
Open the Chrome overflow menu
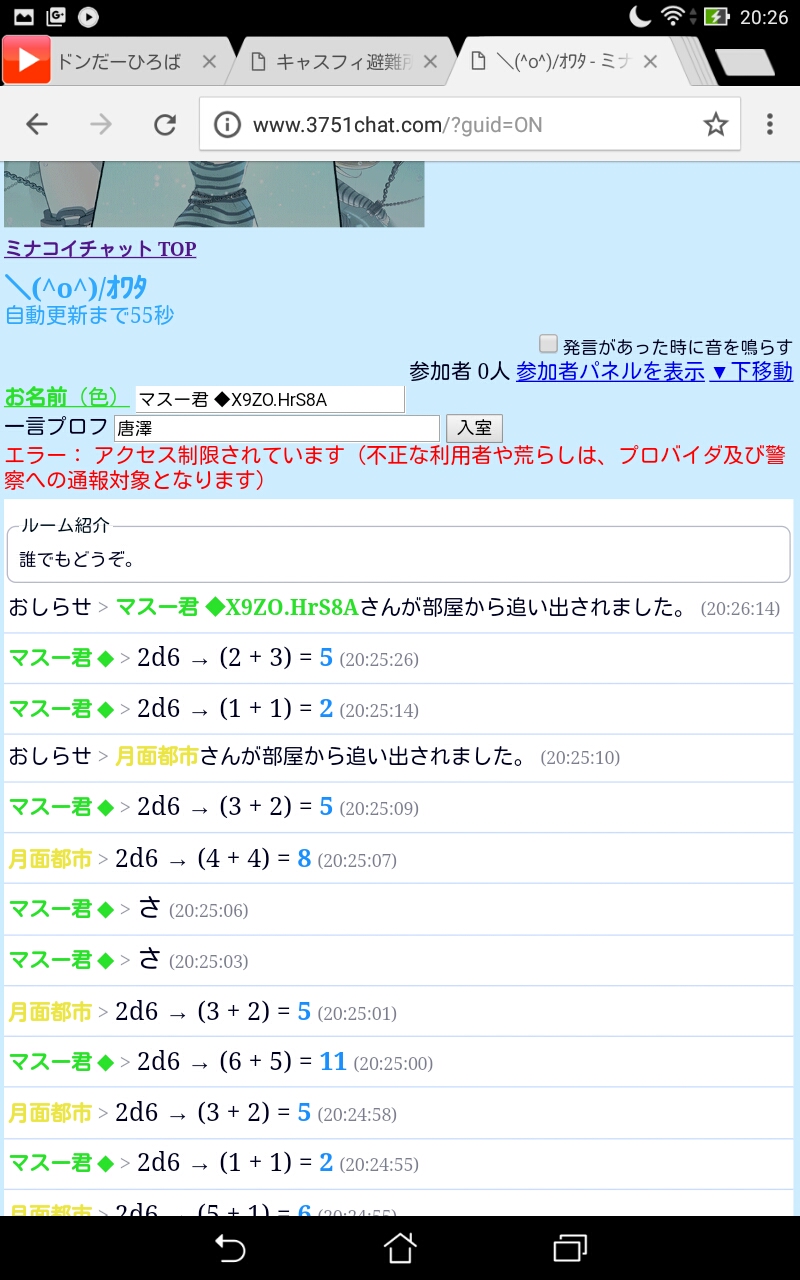(x=769, y=124)
